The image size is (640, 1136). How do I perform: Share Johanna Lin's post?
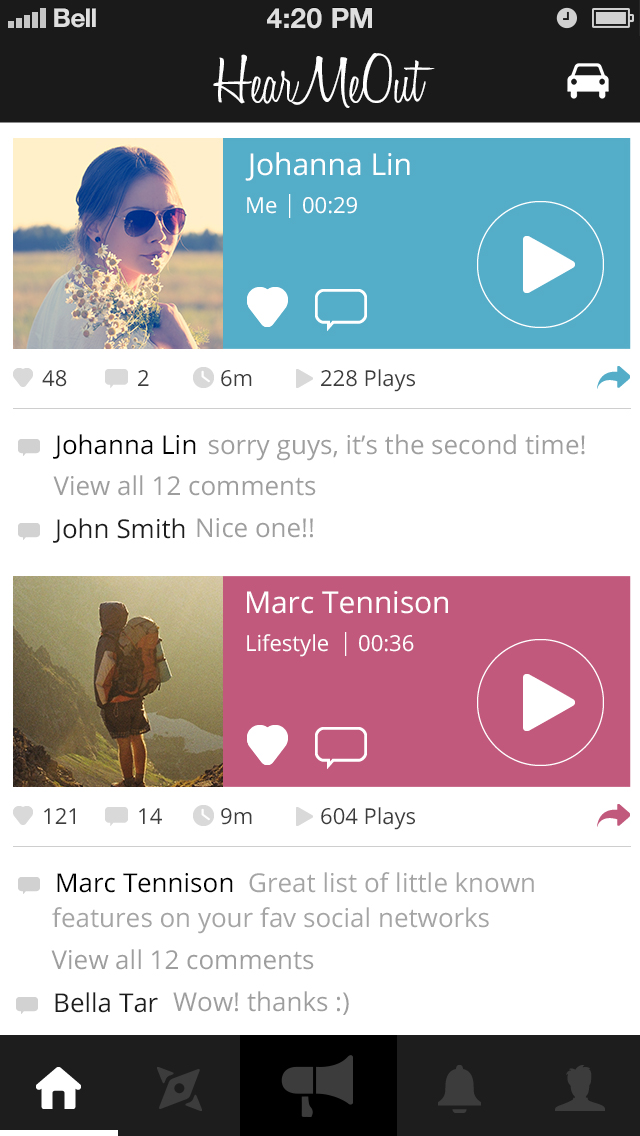[613, 378]
